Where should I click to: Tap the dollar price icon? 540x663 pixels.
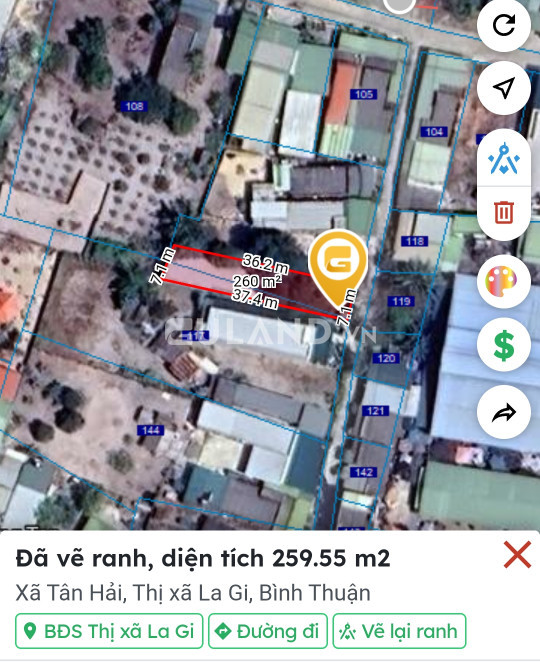click(504, 345)
